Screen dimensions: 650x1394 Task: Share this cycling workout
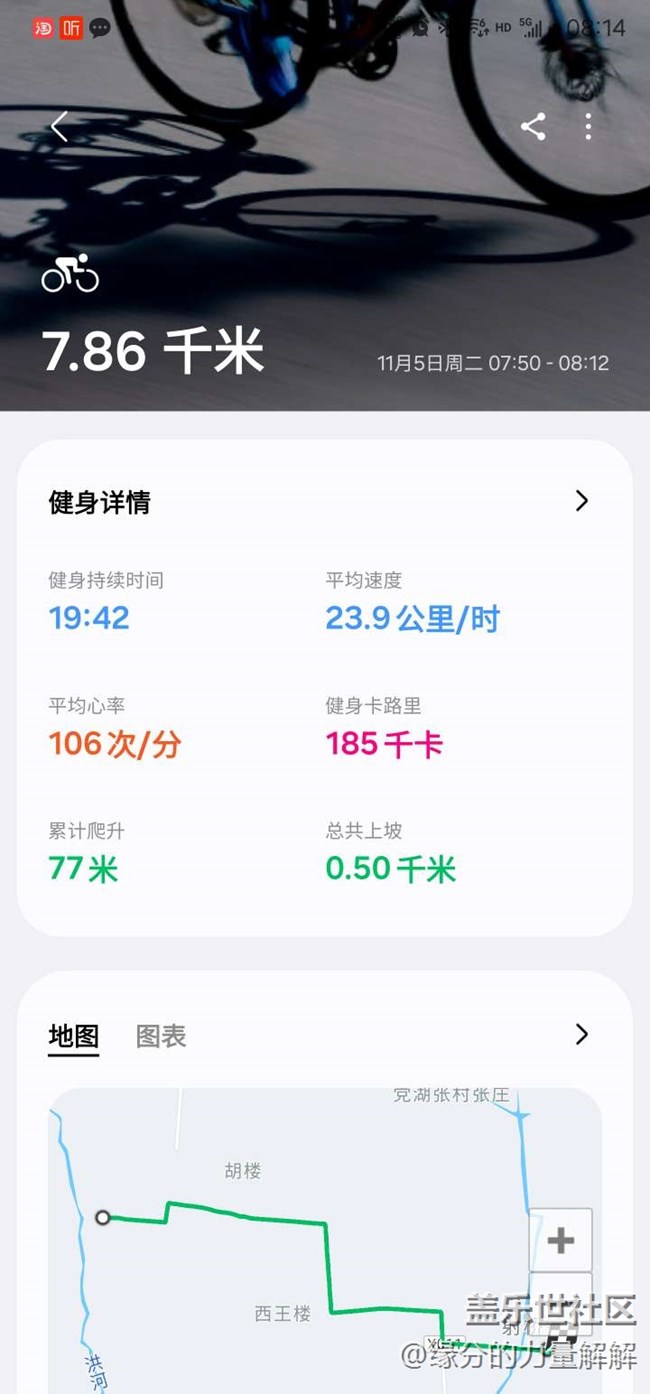point(533,127)
